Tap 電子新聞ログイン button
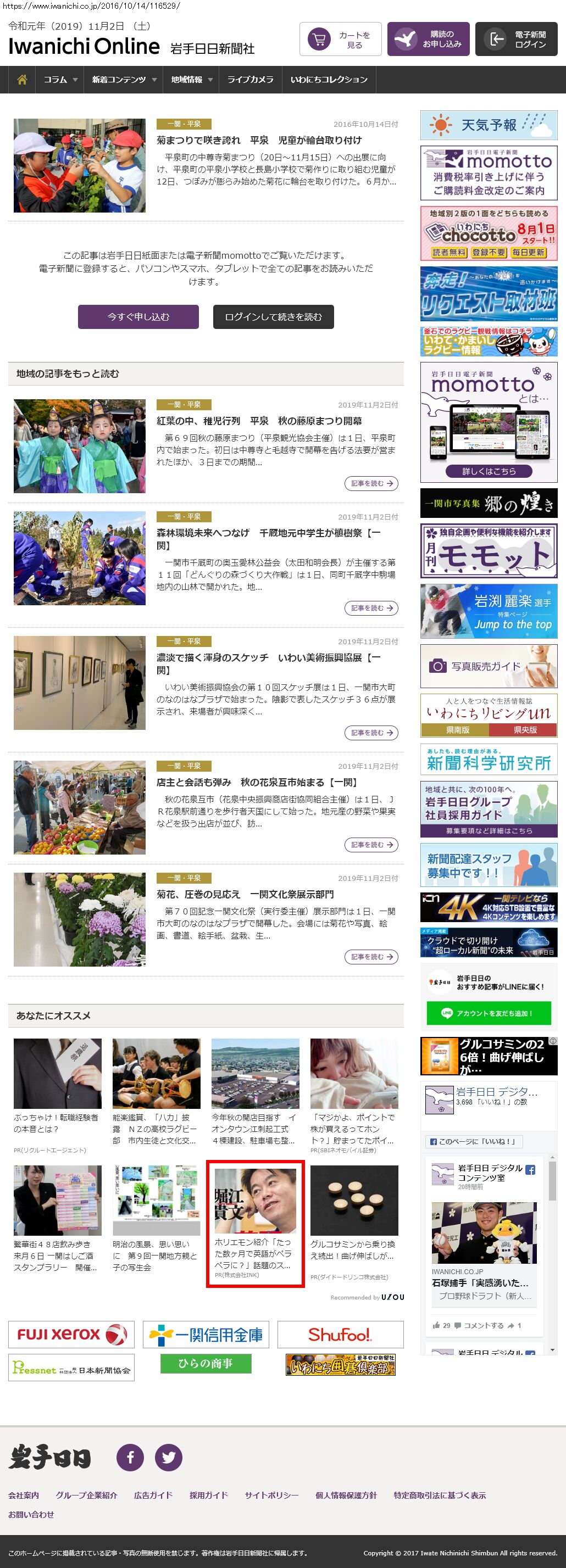This screenshot has width=566, height=1568. (x=516, y=40)
